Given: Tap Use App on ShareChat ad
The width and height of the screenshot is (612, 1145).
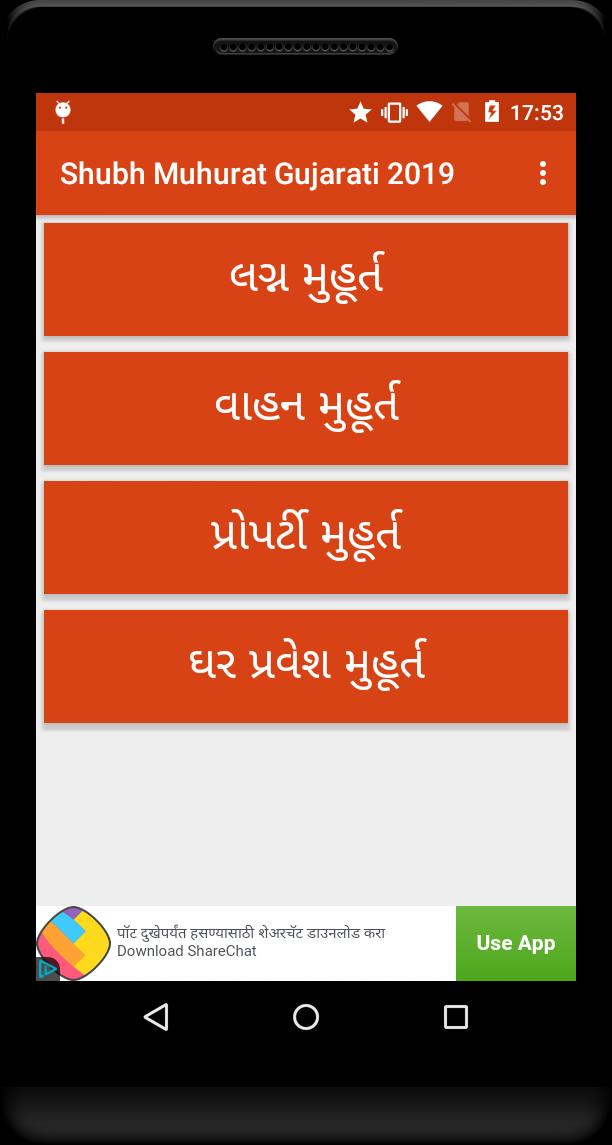Looking at the screenshot, I should [515, 943].
